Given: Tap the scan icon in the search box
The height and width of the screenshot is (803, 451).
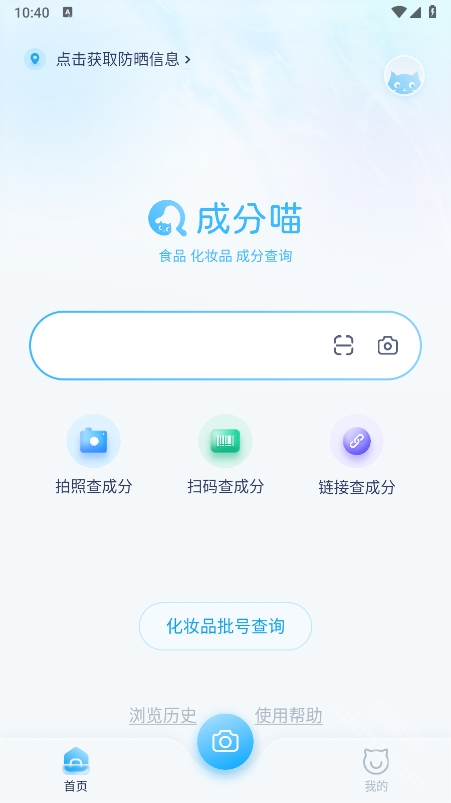Looking at the screenshot, I should (343, 345).
